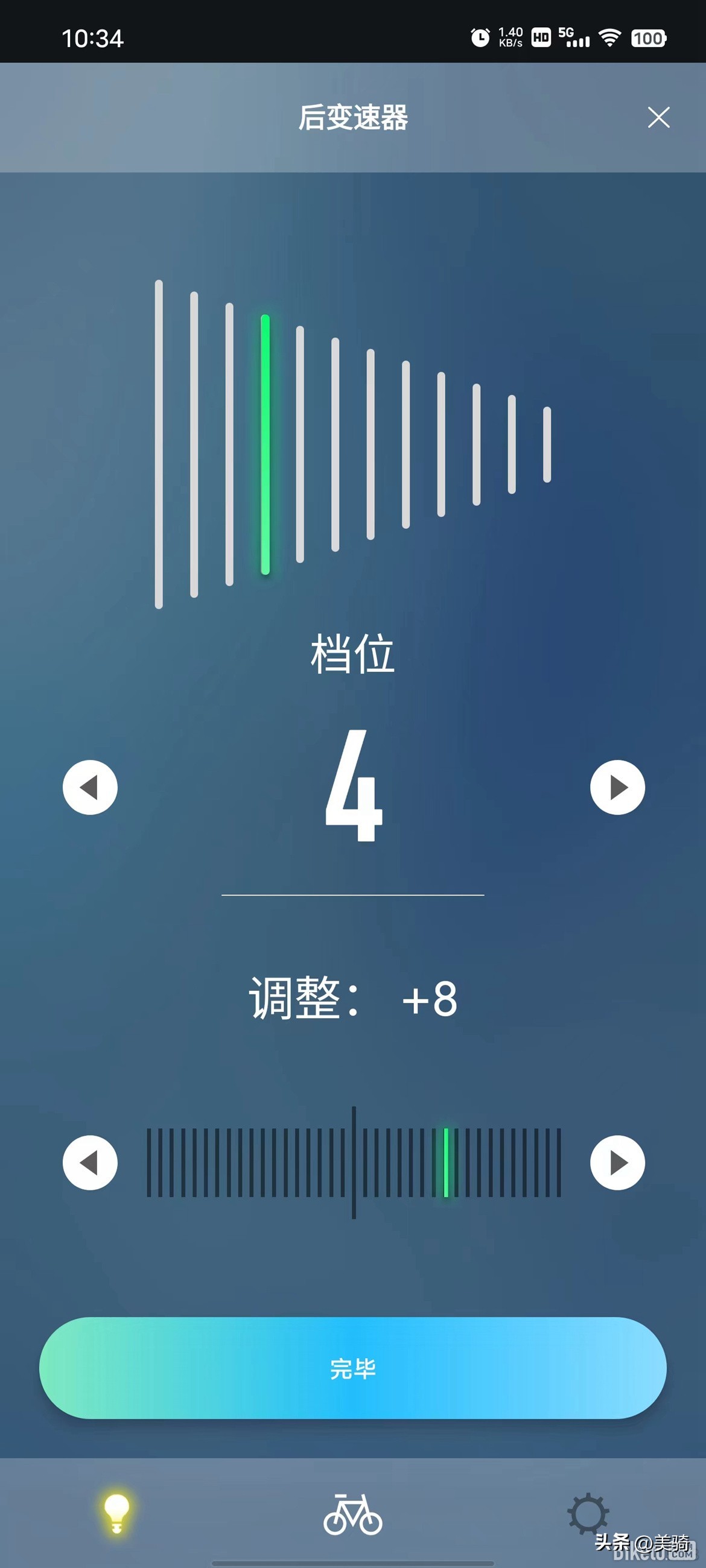This screenshot has height=1568, width=706.
Task: Click the shortest rightmost gear bar in the chart
Action: click(547, 446)
